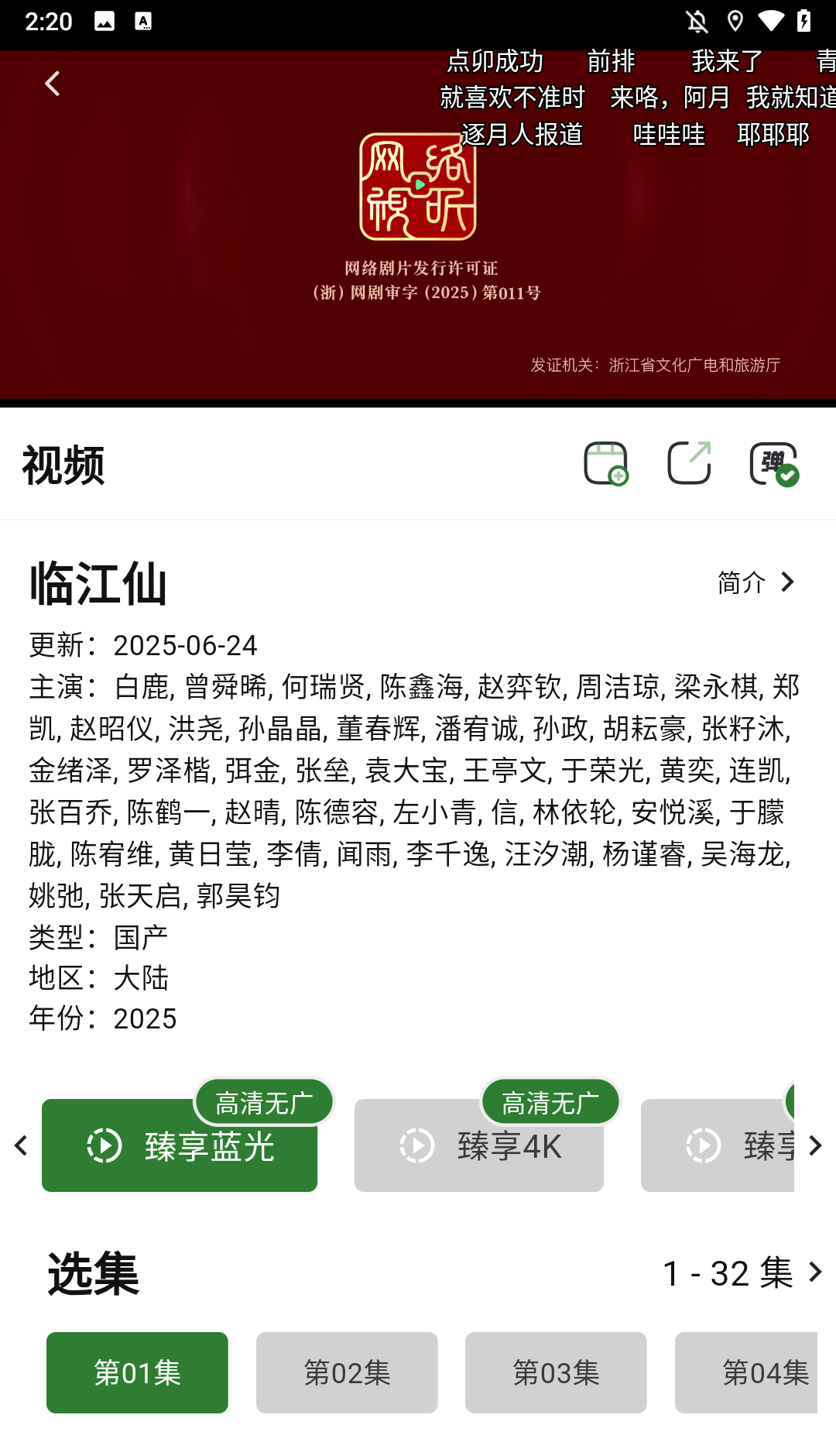This screenshot has height=1456, width=836.
Task: Tap the play icon inside 臻享4K source
Action: point(418,1146)
